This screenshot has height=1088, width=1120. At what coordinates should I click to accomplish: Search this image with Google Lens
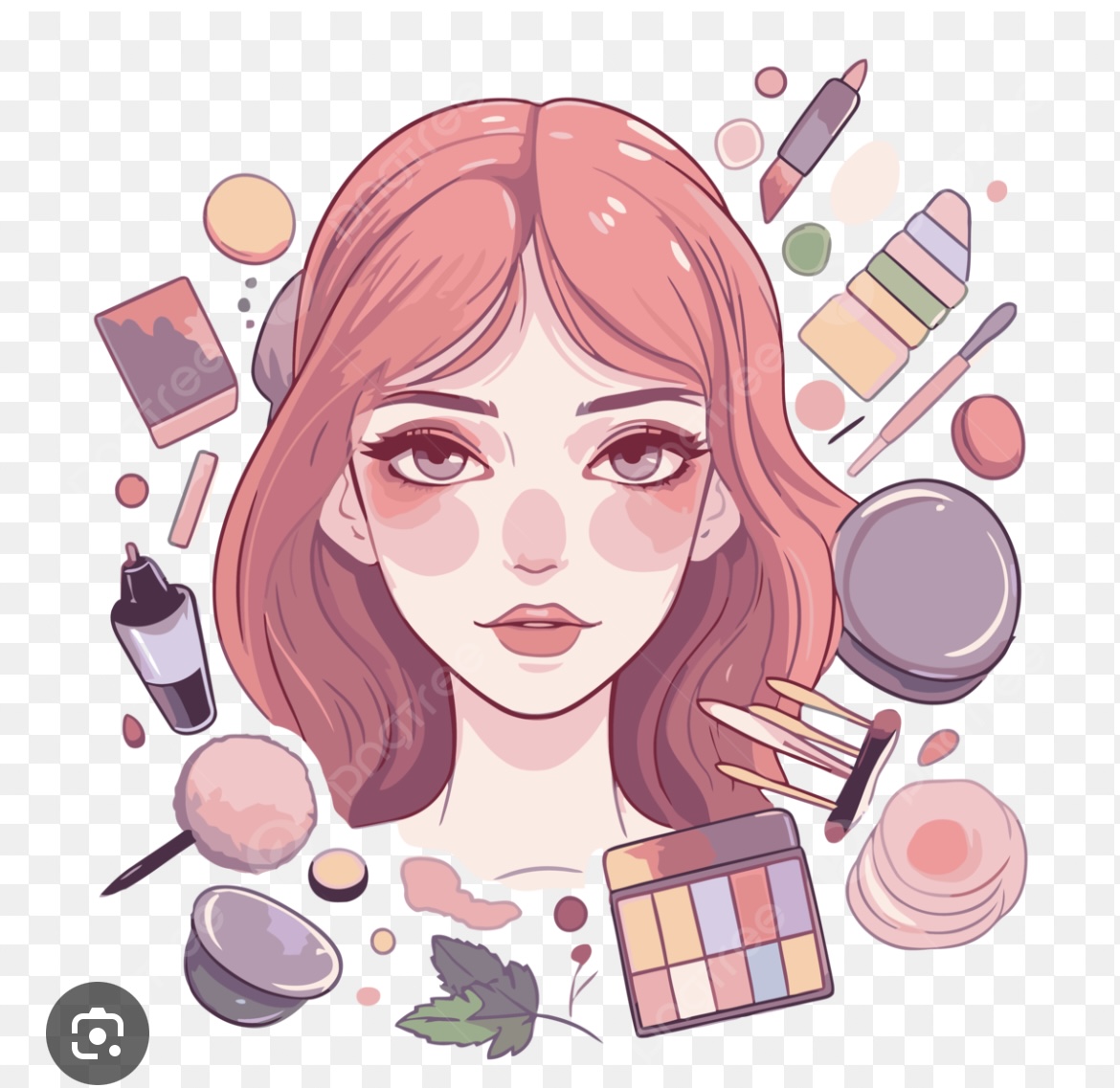(97, 1032)
